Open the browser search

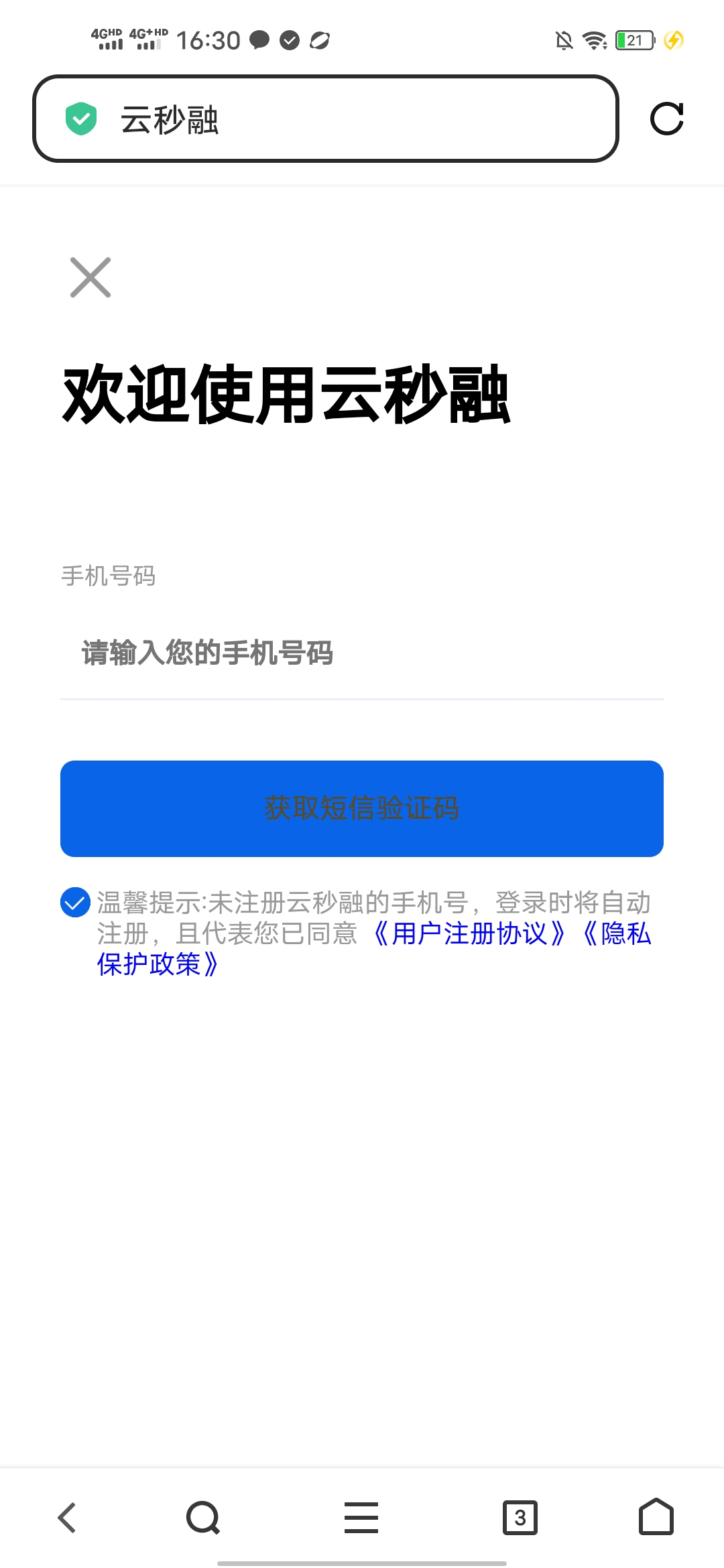[203, 1518]
